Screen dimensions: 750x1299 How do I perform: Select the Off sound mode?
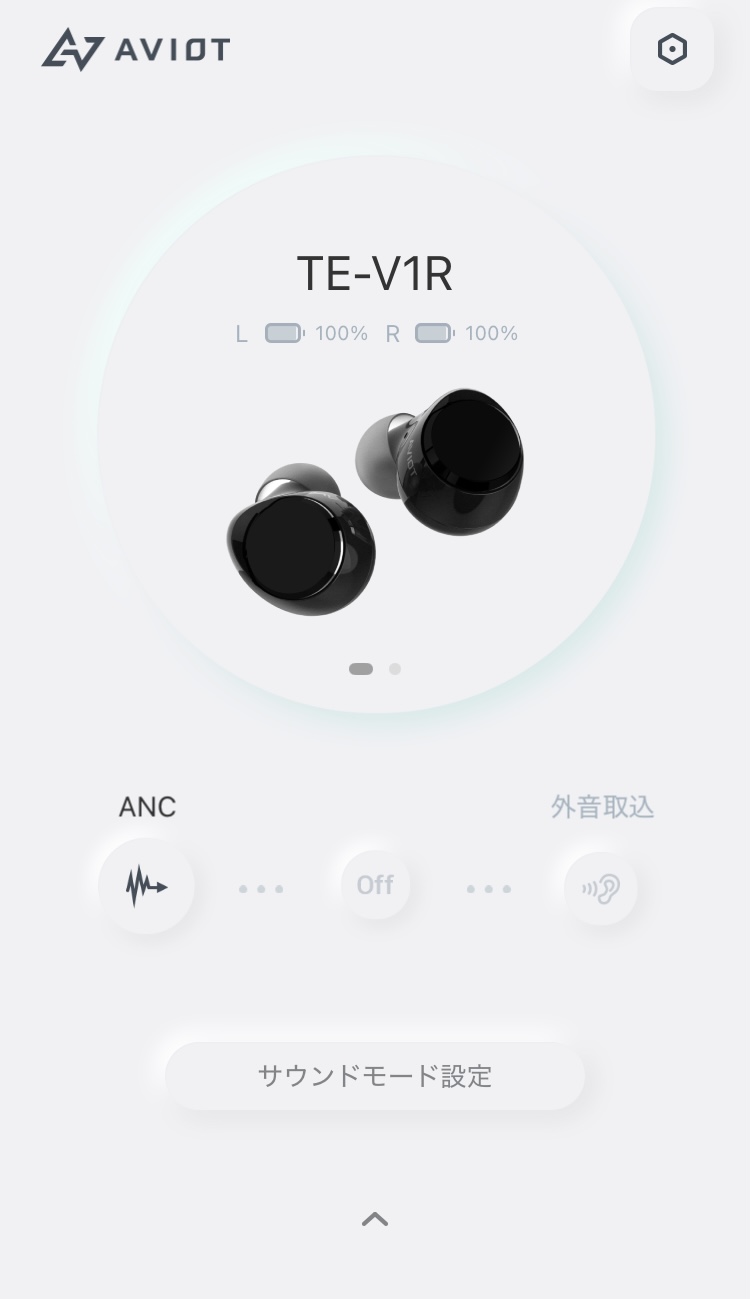(x=375, y=885)
